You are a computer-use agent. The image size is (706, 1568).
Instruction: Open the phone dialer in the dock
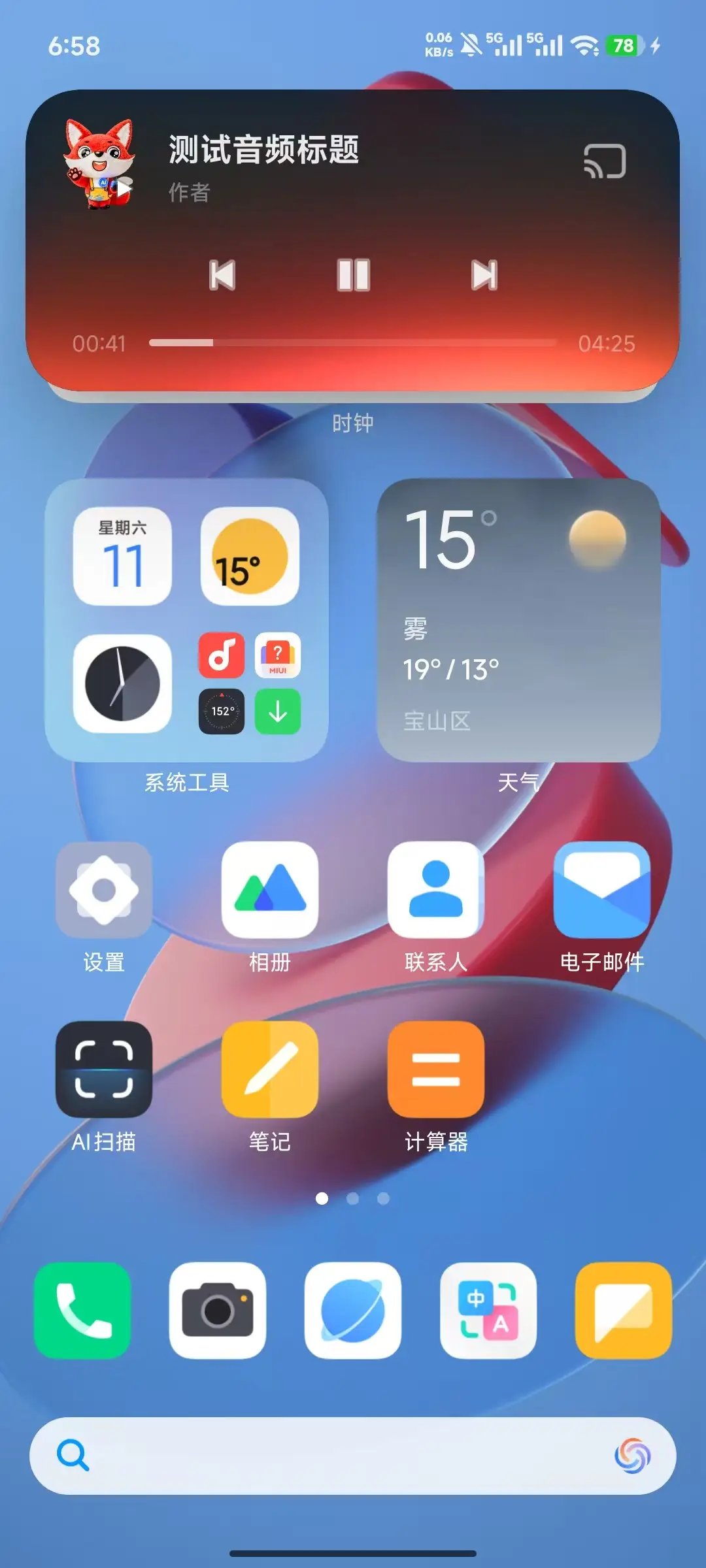[x=82, y=1311]
